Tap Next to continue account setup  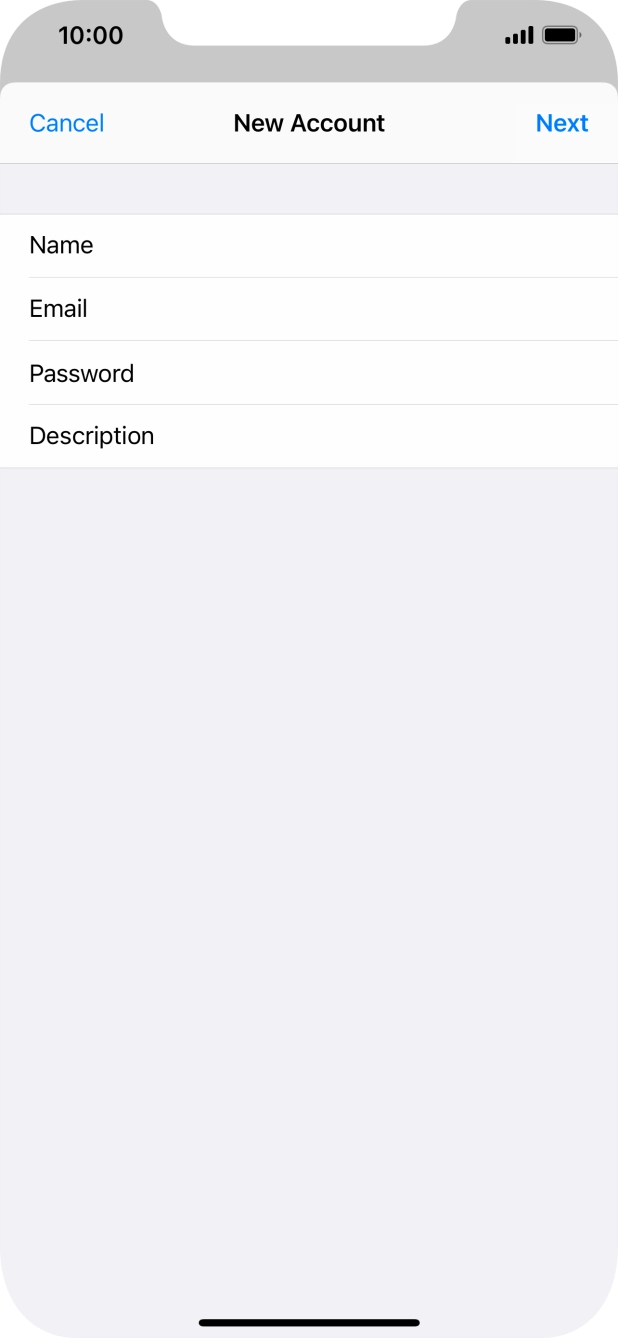pyautogui.click(x=561, y=123)
